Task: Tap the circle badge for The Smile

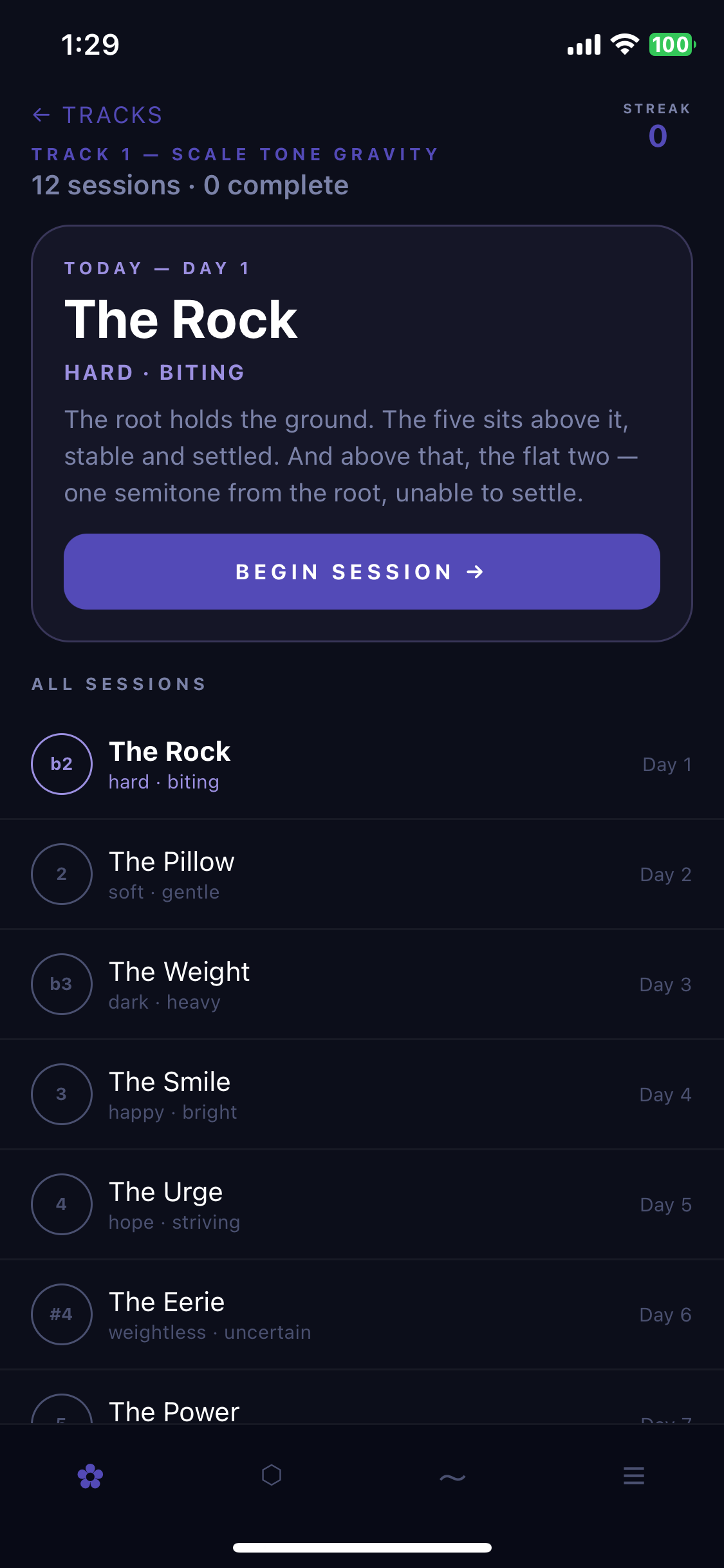Action: tap(61, 1094)
